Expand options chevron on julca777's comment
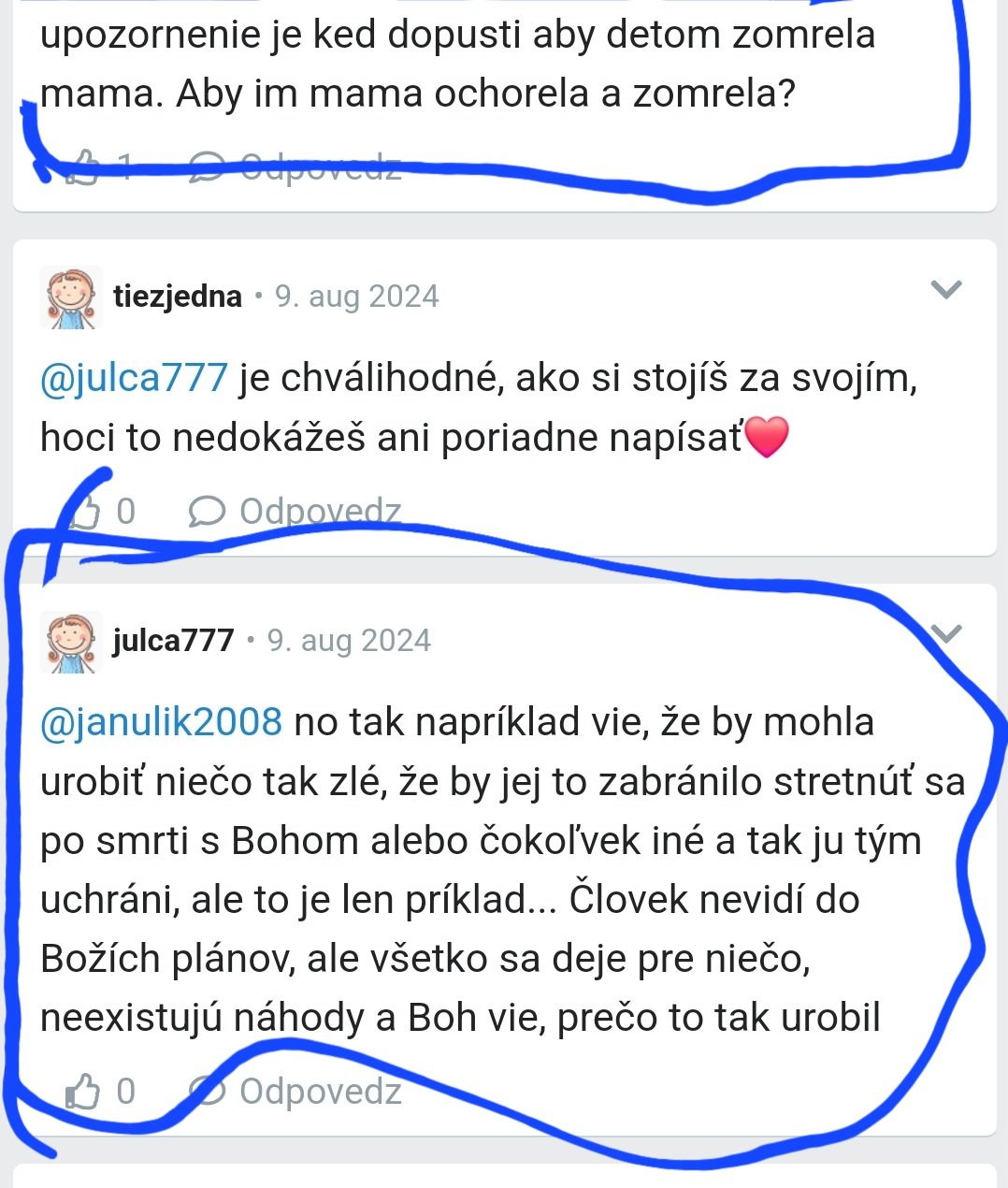 (946, 633)
